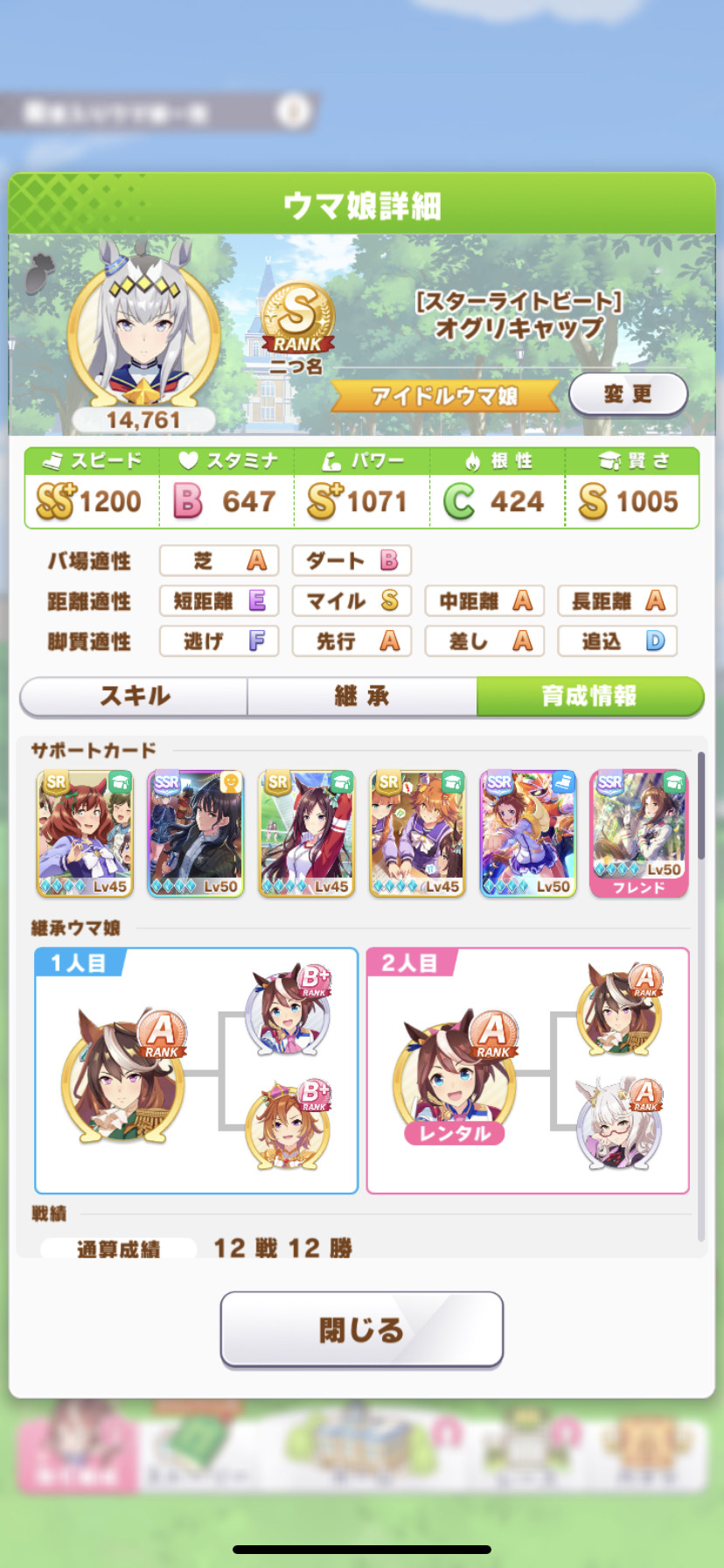Close the dialog with 閉じる button
Viewport: 724px width, 1568px height.
pos(361,1329)
